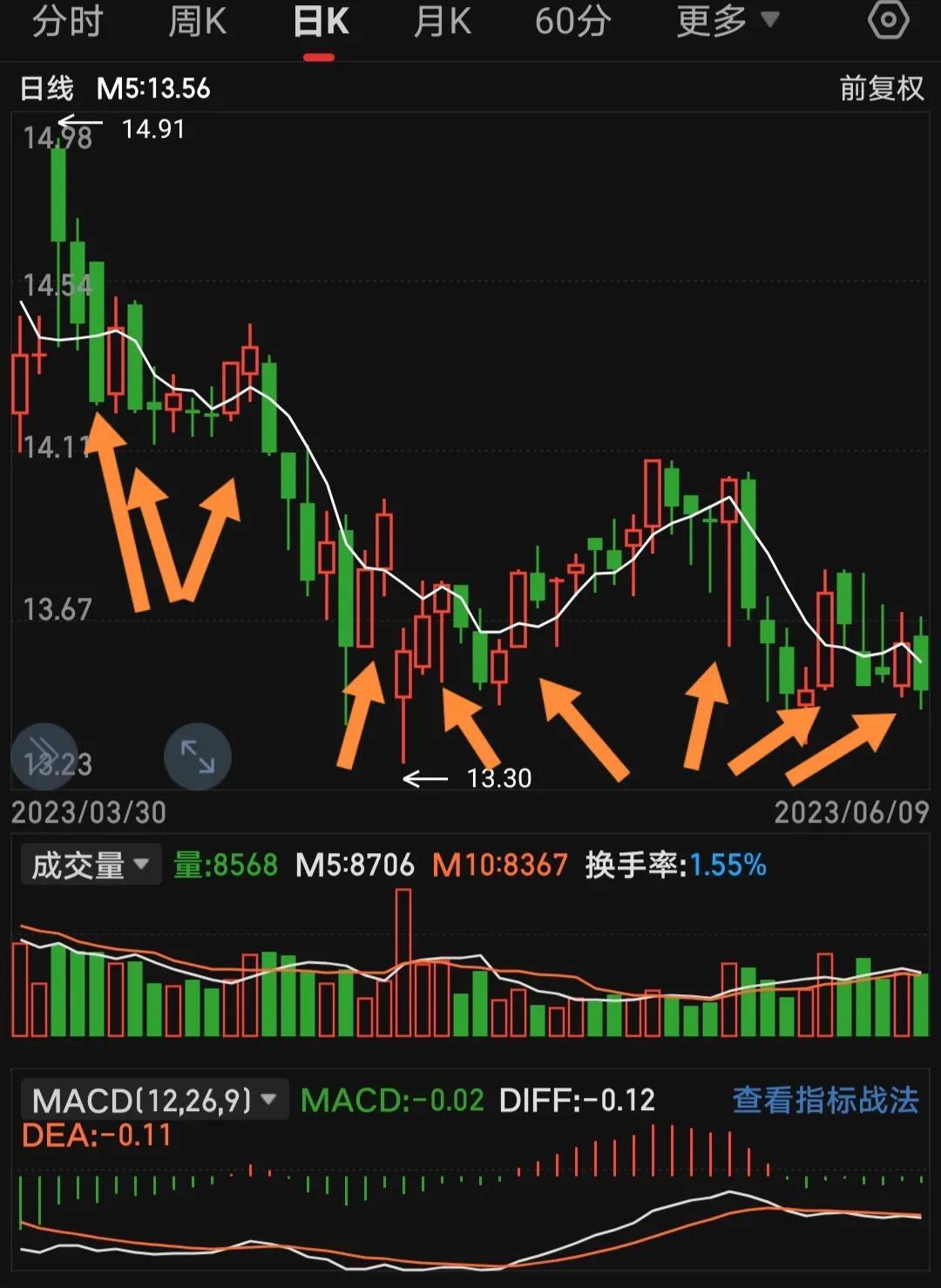941x1288 pixels.
Task: Open chart settings hexagon icon
Action: (x=888, y=19)
